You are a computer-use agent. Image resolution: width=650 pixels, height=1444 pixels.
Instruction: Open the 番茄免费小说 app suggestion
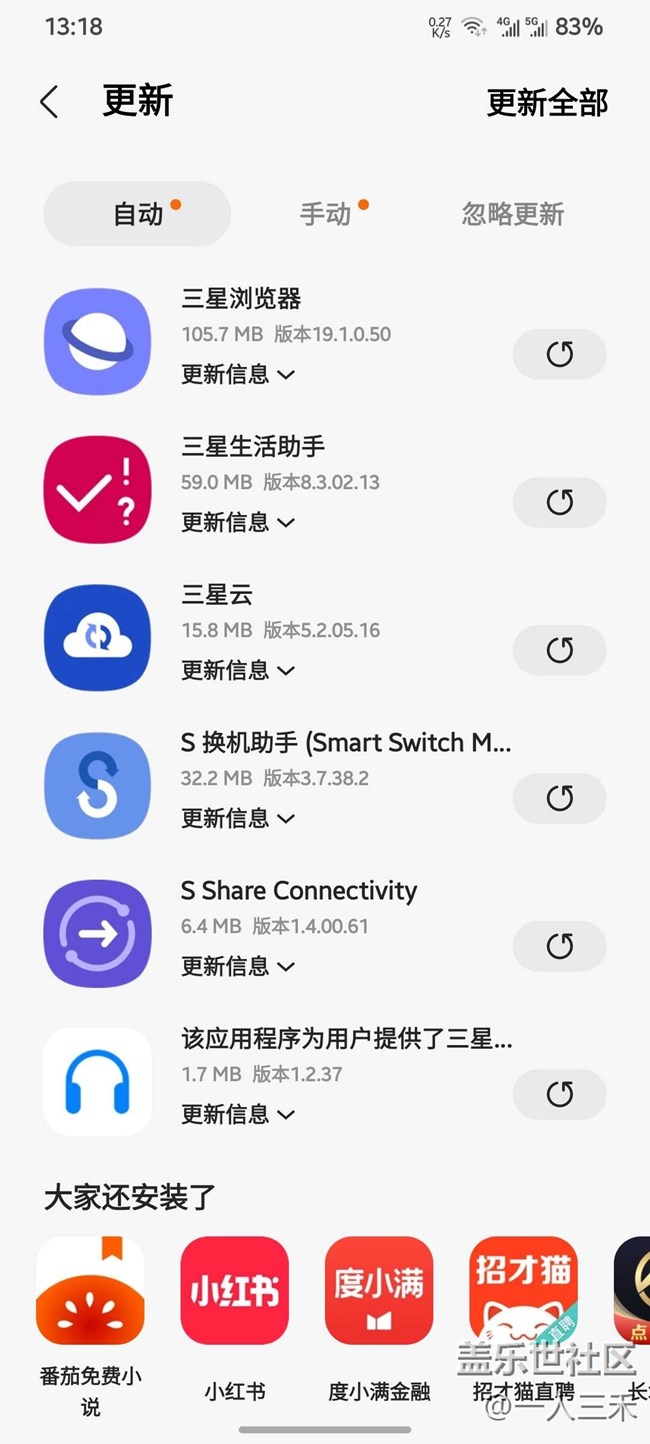point(90,1290)
